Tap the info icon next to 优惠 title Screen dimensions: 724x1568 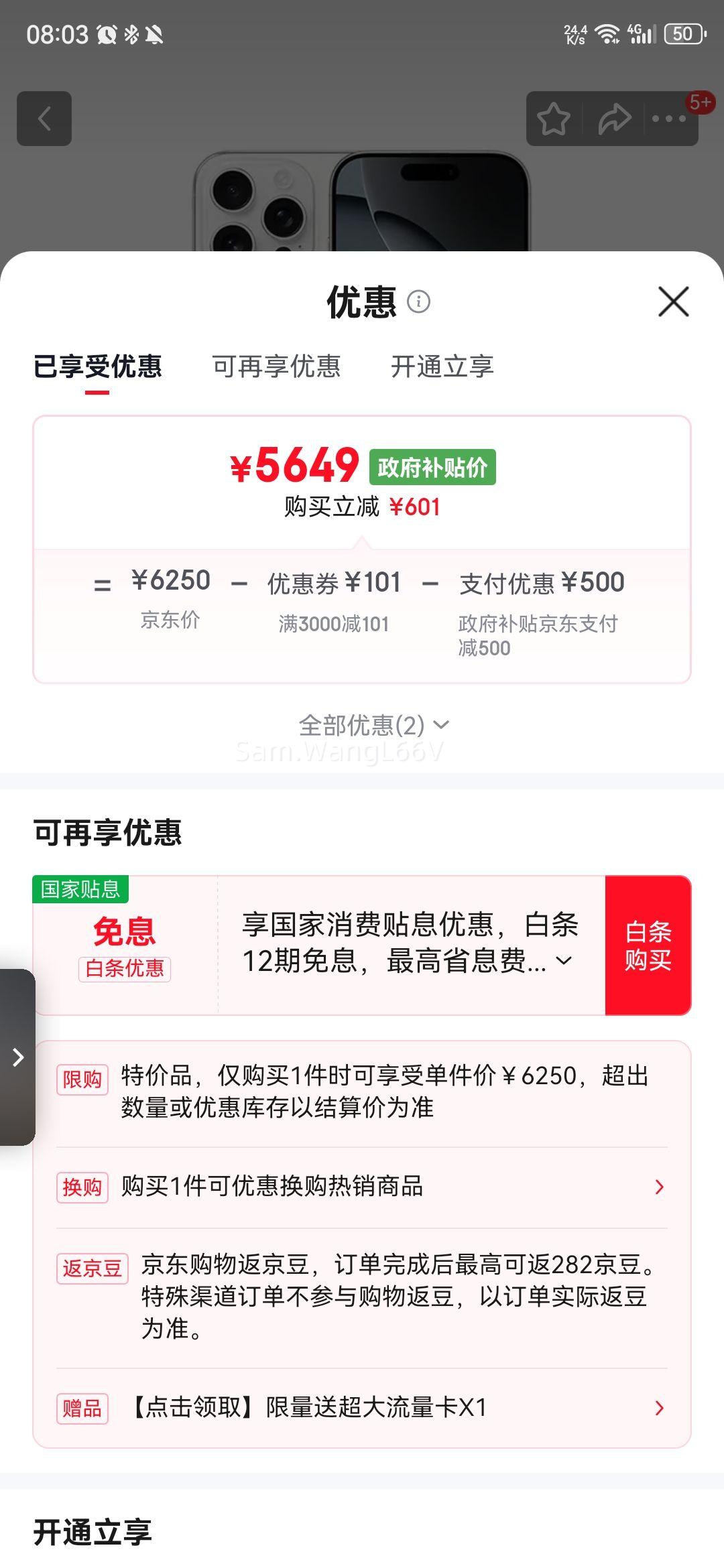[420, 303]
